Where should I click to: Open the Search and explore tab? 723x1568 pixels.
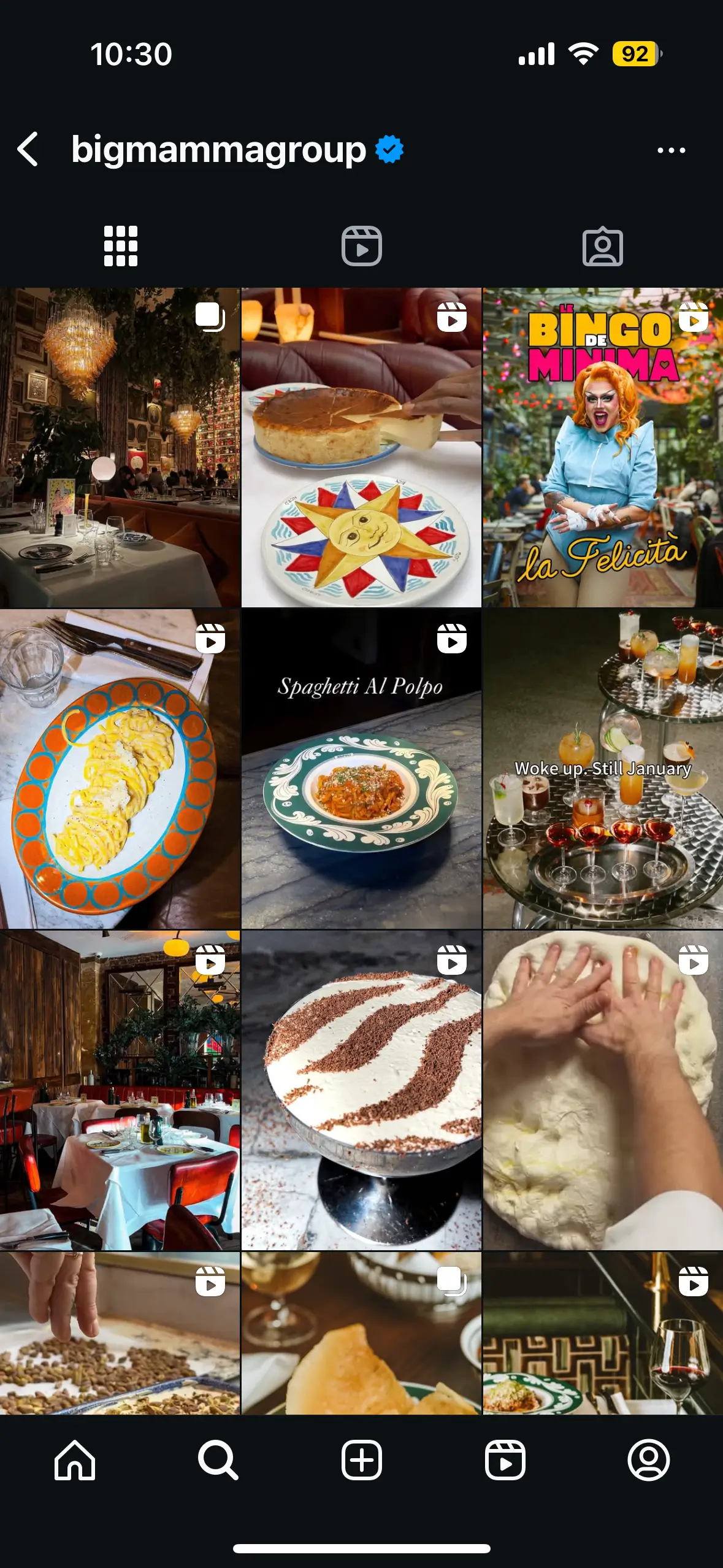point(218,1460)
